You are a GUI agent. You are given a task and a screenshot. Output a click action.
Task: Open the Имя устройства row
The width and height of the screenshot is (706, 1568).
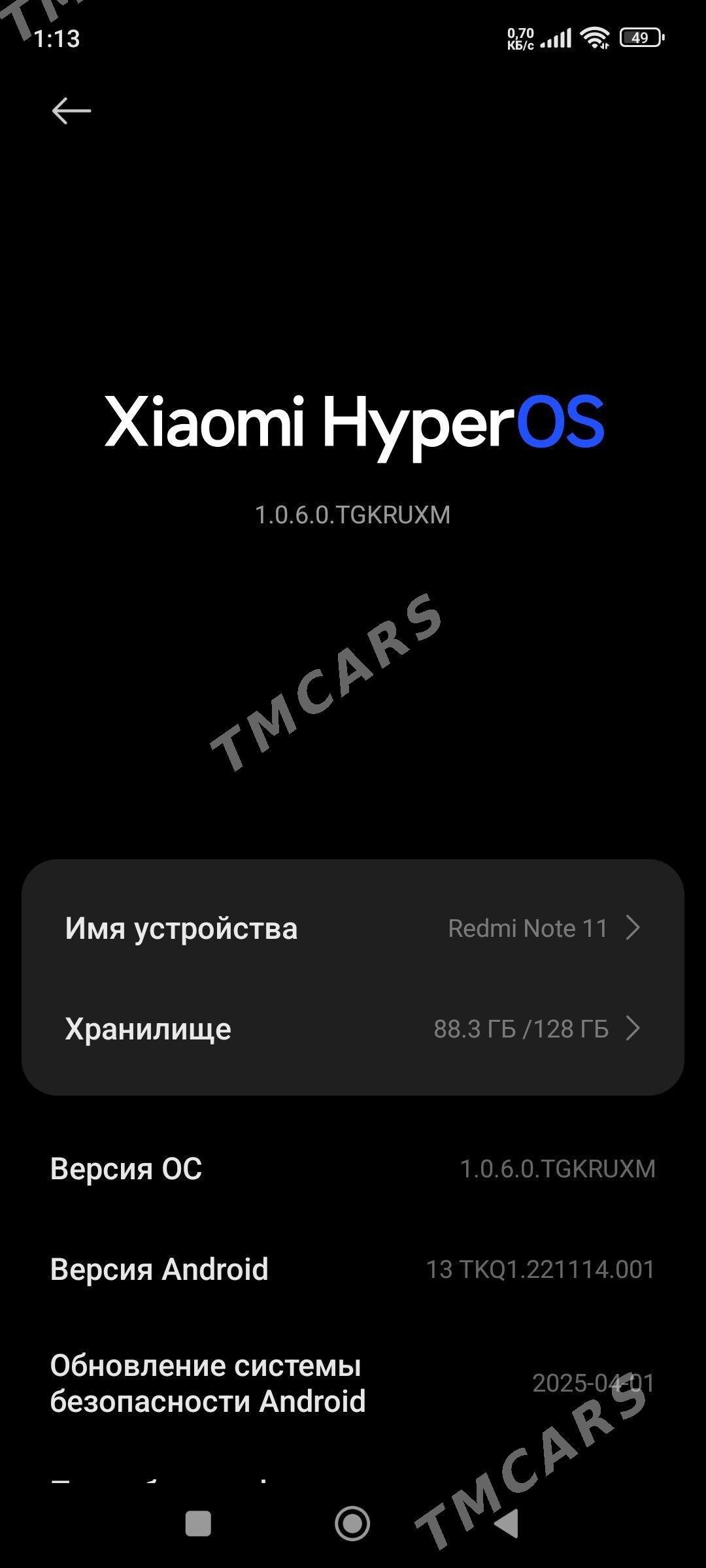(x=353, y=928)
